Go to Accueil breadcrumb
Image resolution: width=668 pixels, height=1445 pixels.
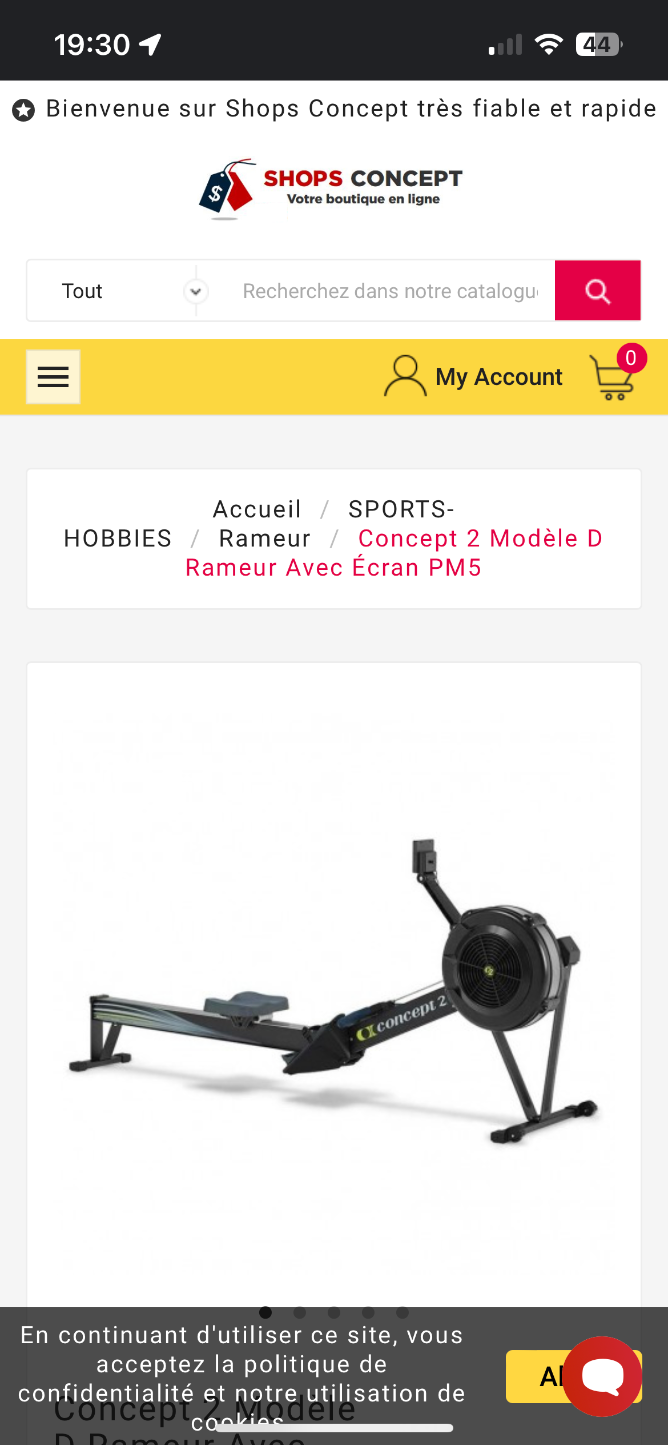[257, 510]
